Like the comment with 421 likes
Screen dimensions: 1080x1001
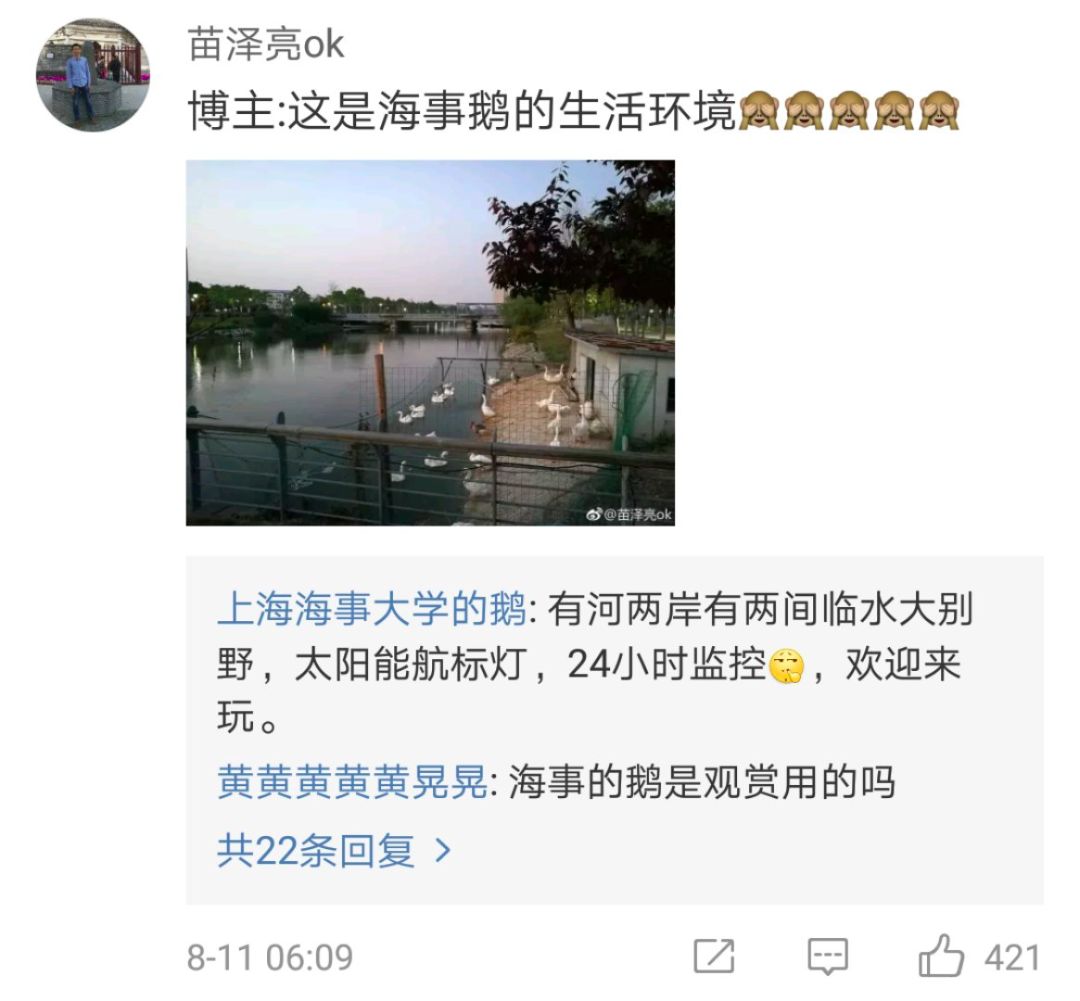coord(942,957)
